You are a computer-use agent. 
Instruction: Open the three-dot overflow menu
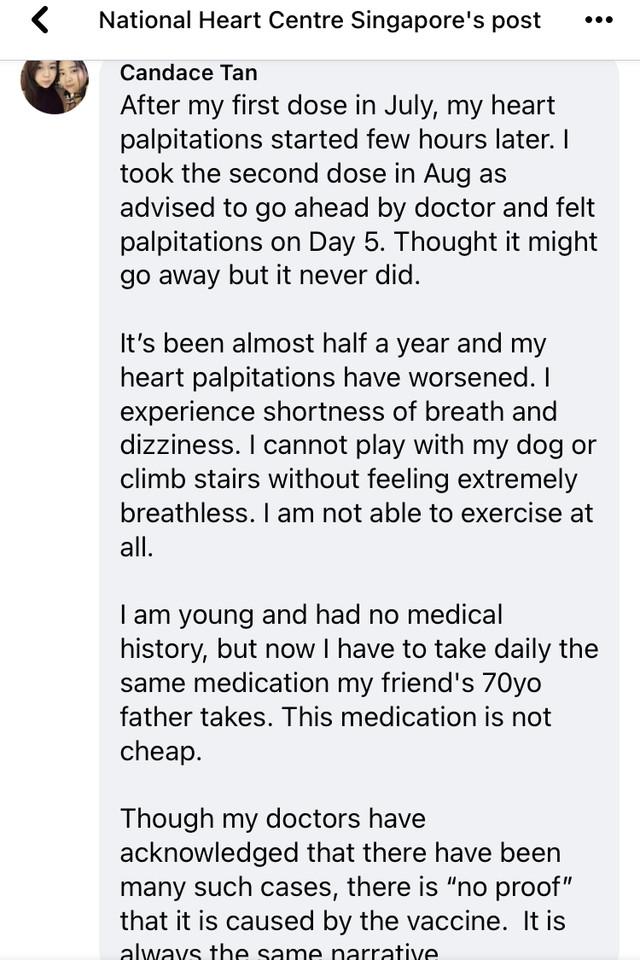[597, 20]
